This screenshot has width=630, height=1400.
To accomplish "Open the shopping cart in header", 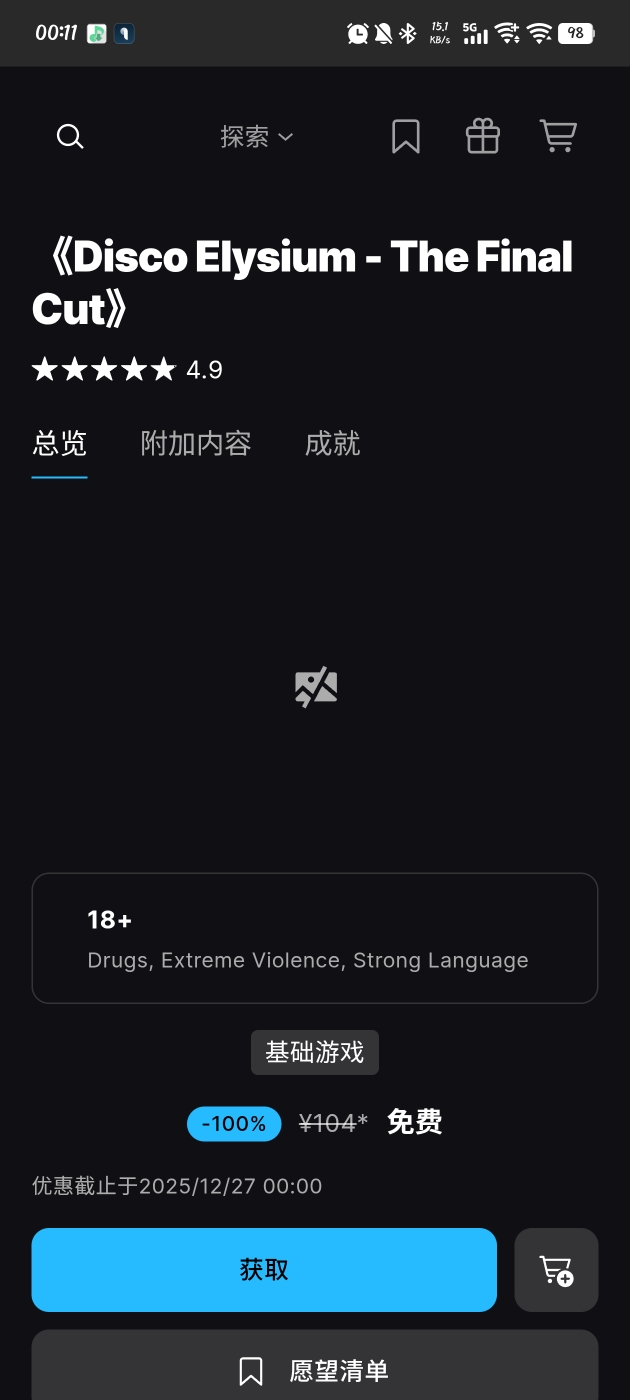I will pos(558,137).
